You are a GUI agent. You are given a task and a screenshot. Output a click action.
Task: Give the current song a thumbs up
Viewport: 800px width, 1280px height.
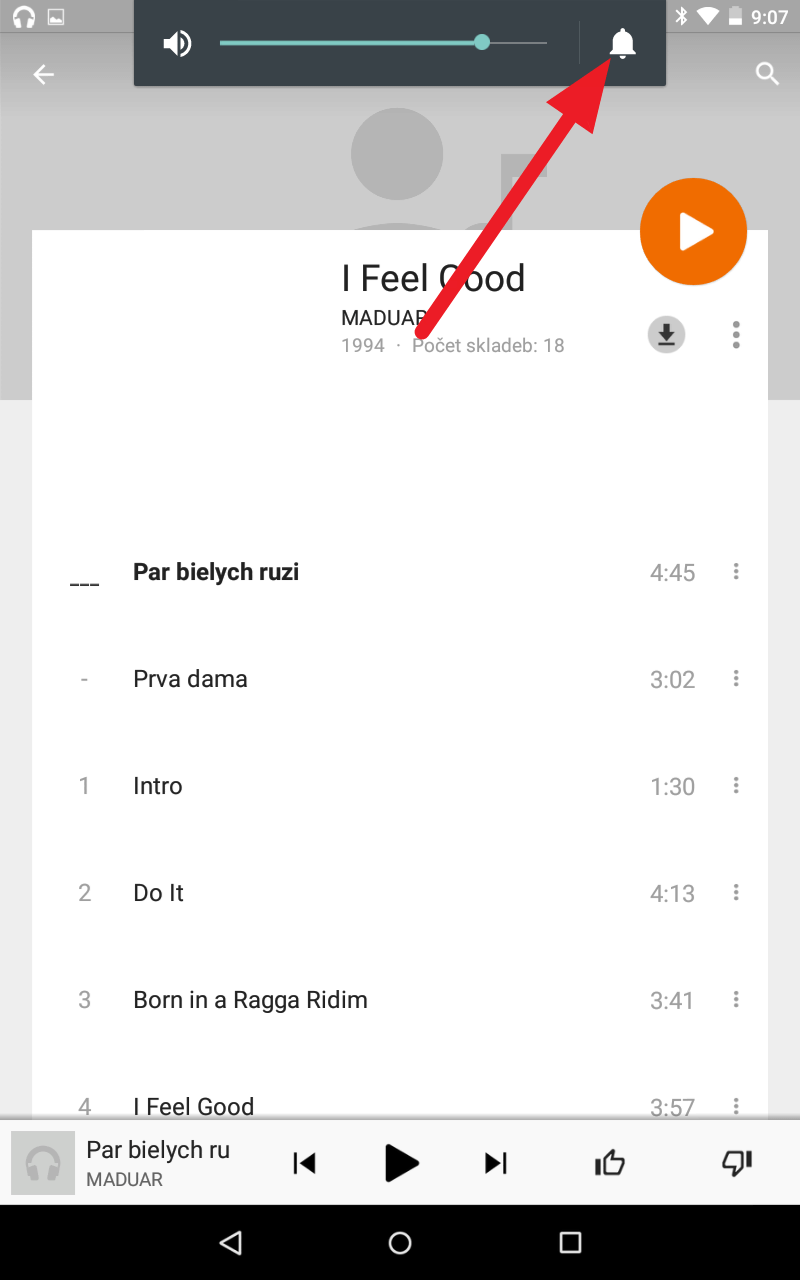click(x=609, y=1162)
